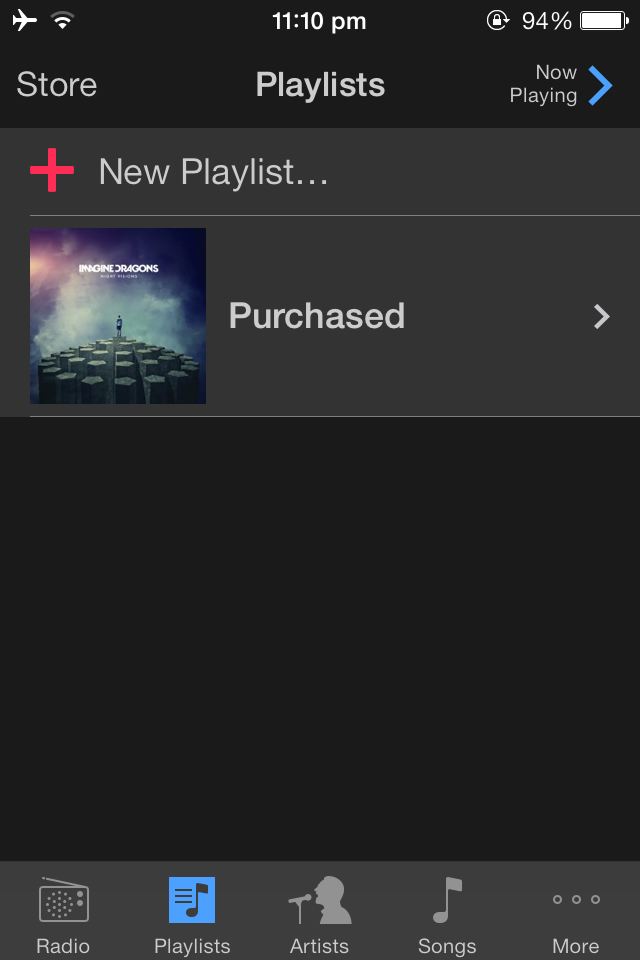Image resolution: width=640 pixels, height=960 pixels.
Task: Open the Now Playing screen
Action: [x=561, y=85]
